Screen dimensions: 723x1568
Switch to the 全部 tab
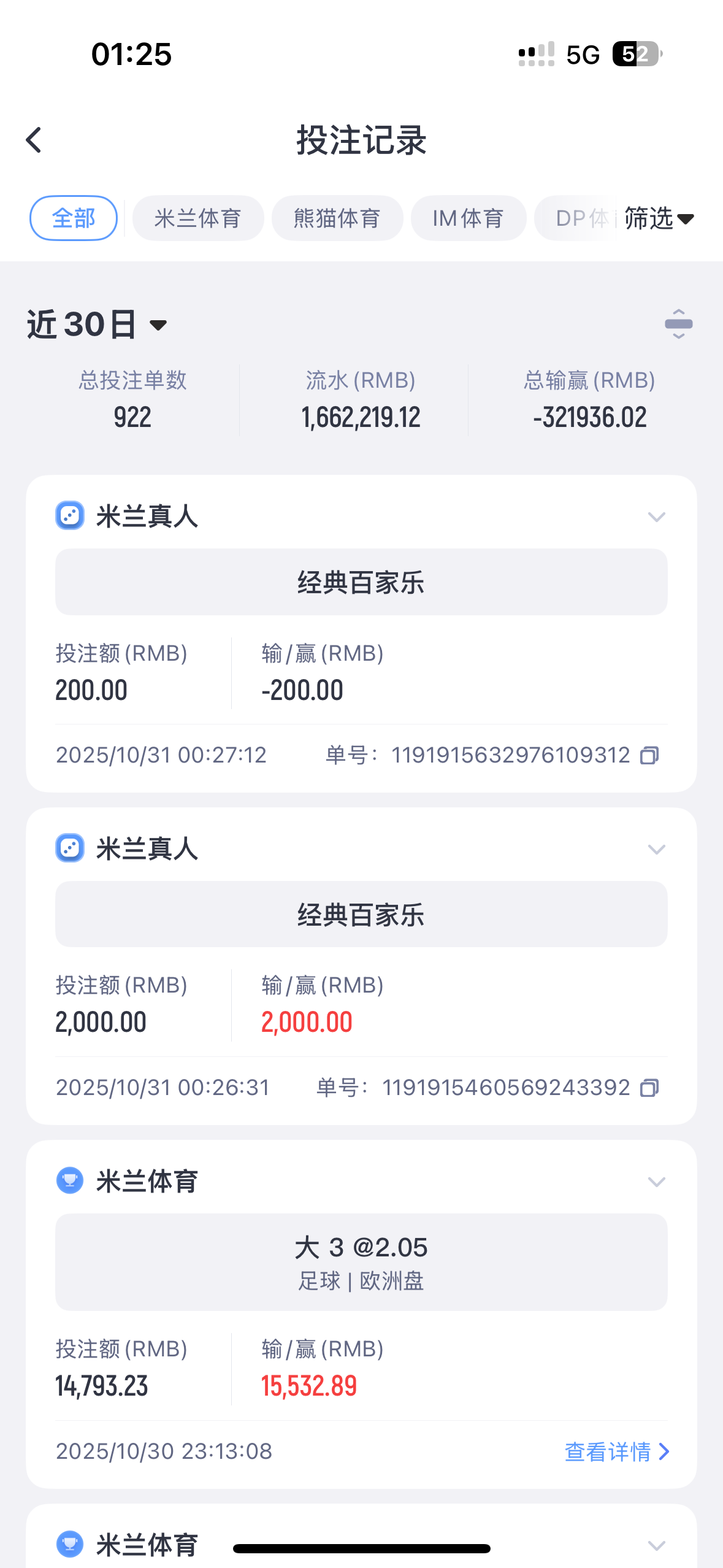click(x=73, y=218)
